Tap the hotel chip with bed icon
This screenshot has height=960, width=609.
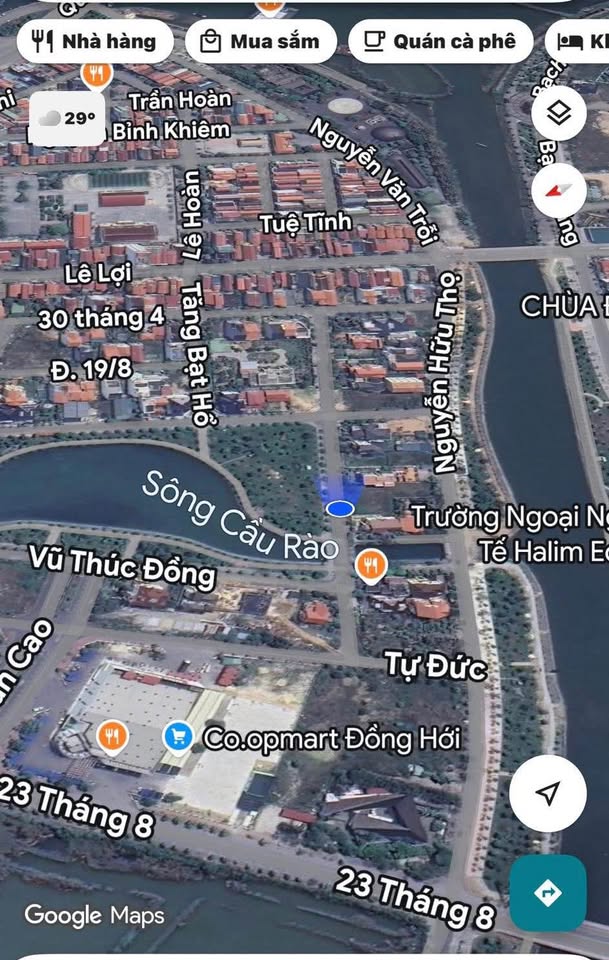[x=582, y=42]
